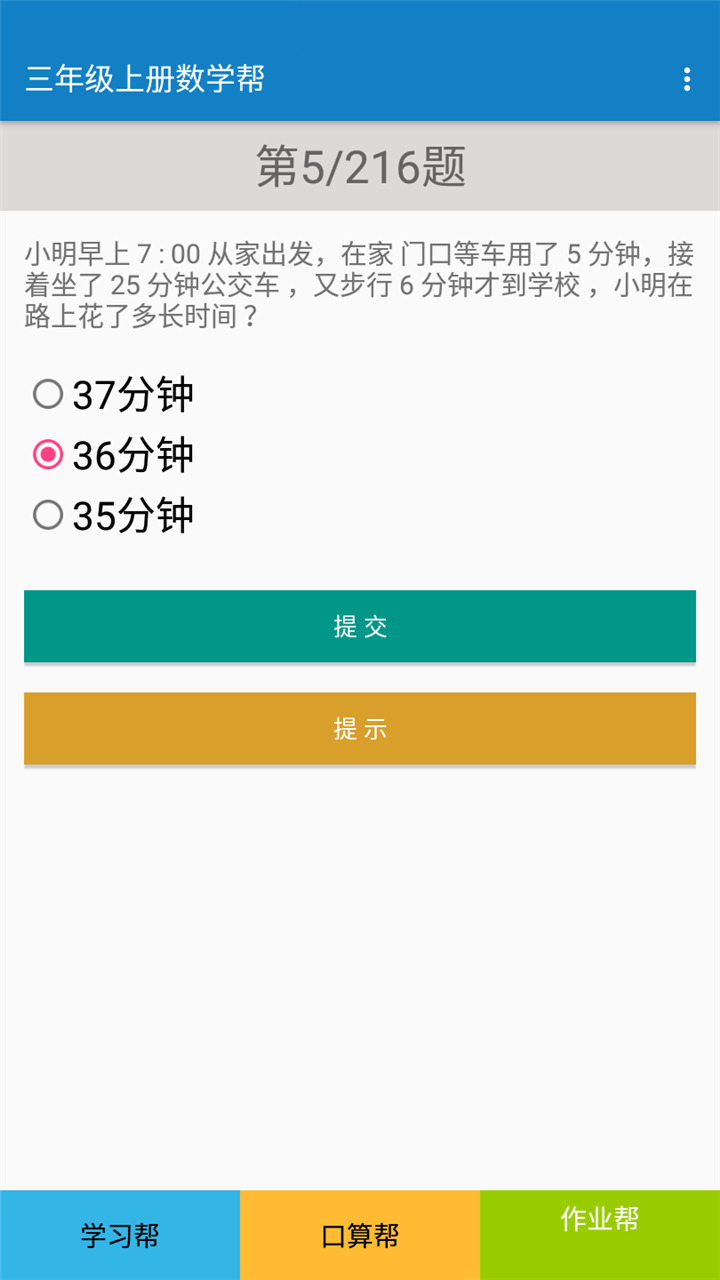Open the overflow menu
Screen dimensions: 720x1280
coord(686,80)
